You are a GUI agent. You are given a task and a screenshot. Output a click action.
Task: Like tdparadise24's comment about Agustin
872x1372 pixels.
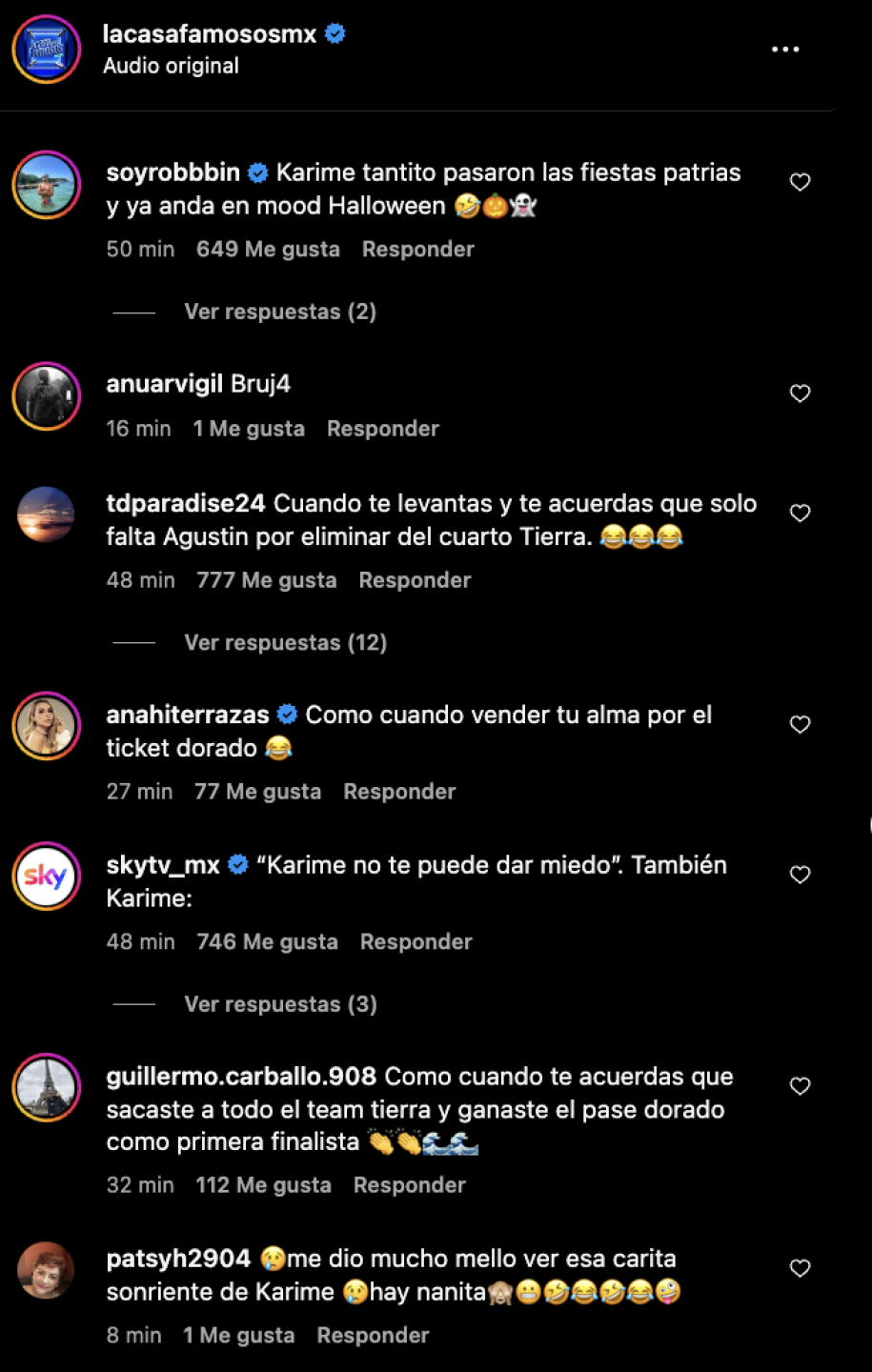[x=801, y=514]
